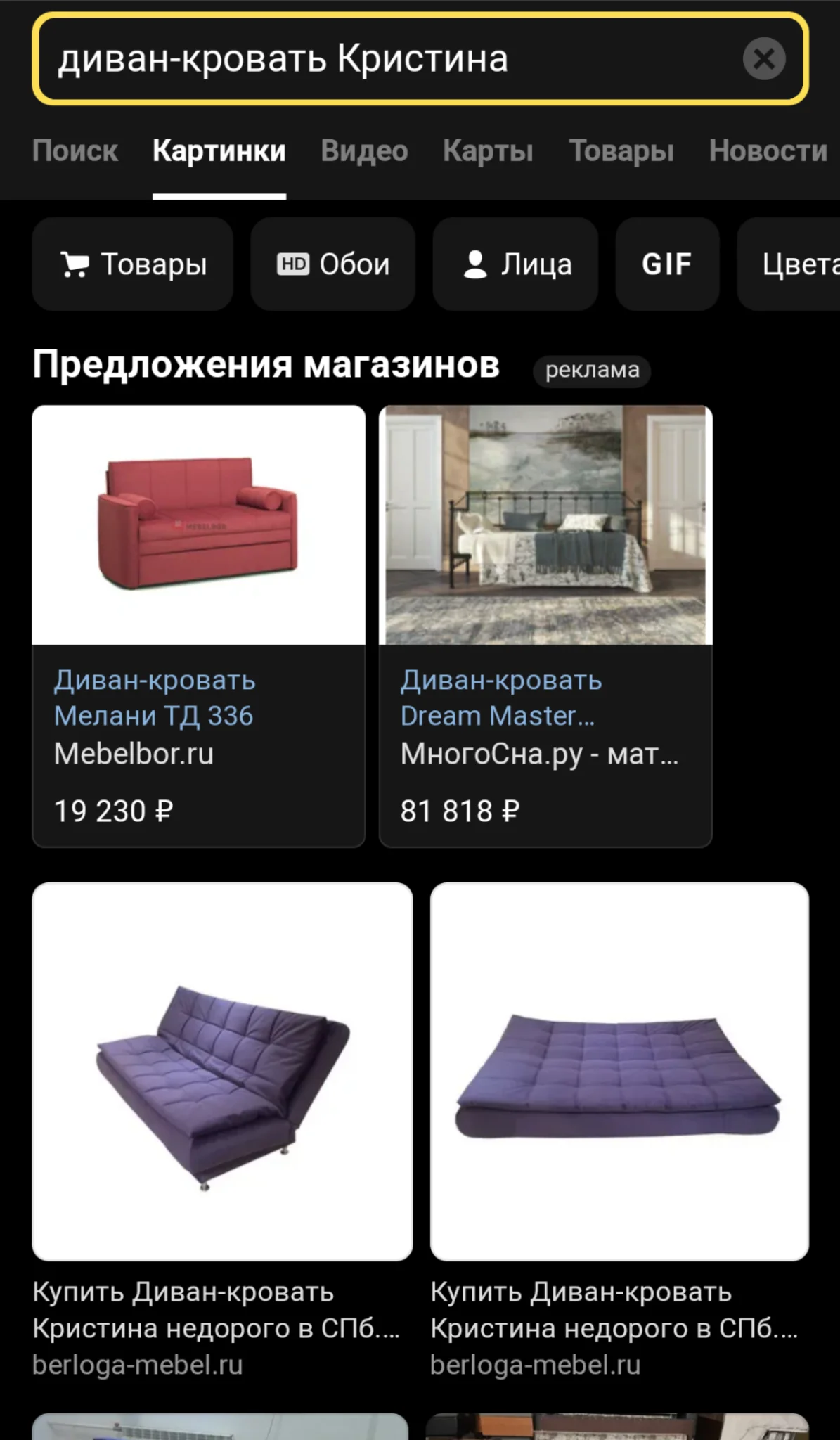Tap the shopping cart icon in Товары chip
This screenshot has width=840, height=1440.
(75, 264)
